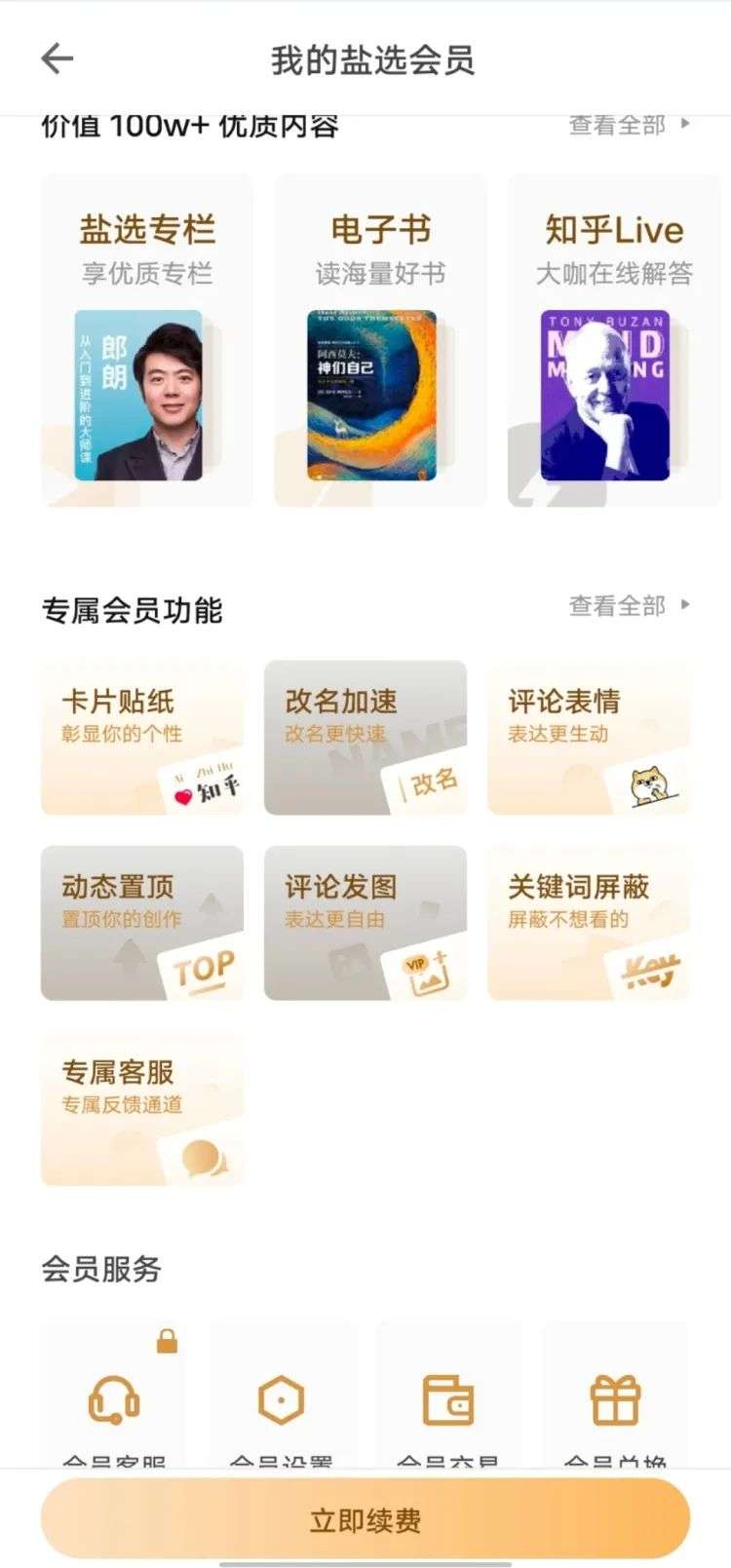Open 专属客服 feedback channel
The image size is (731, 1568).
[x=142, y=1107]
